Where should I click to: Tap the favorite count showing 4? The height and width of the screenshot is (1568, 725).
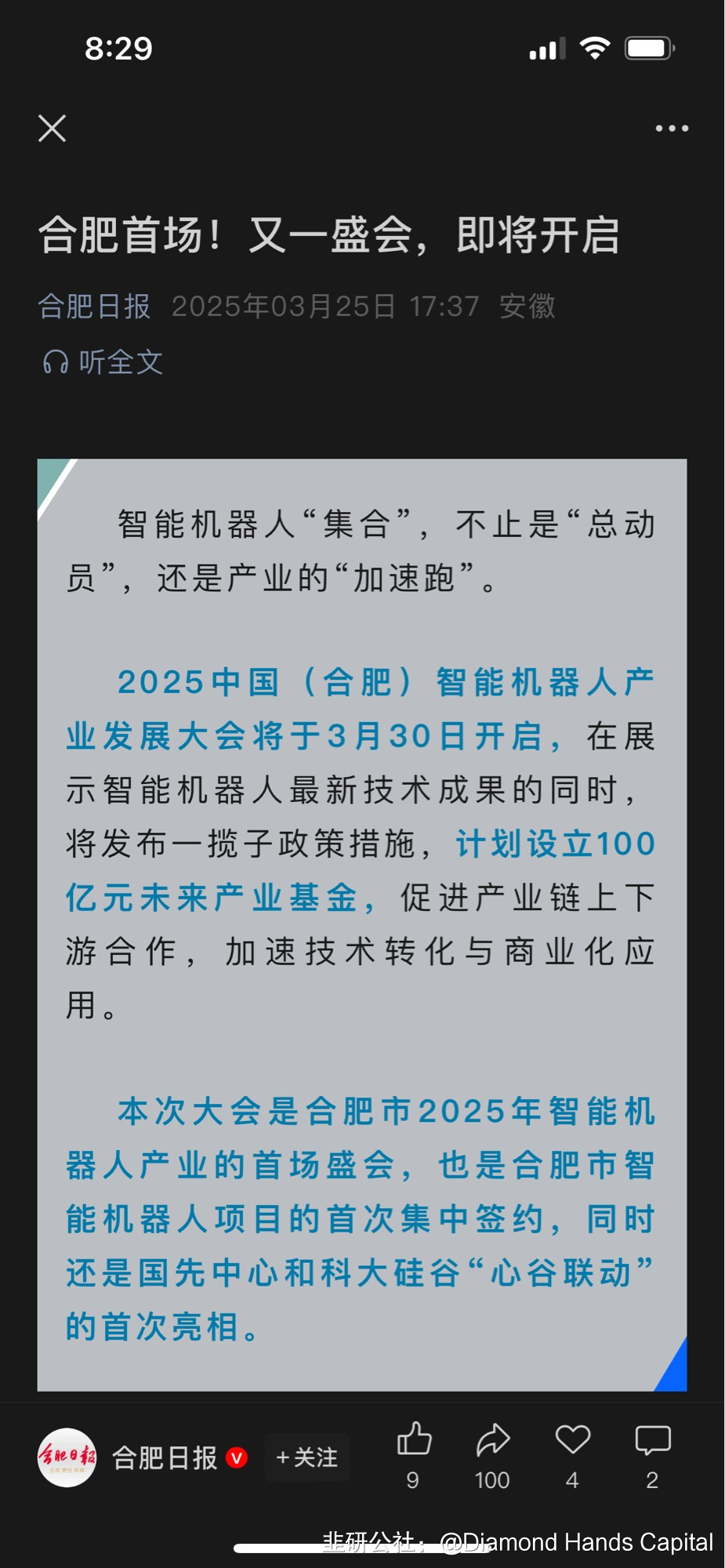572,1480
